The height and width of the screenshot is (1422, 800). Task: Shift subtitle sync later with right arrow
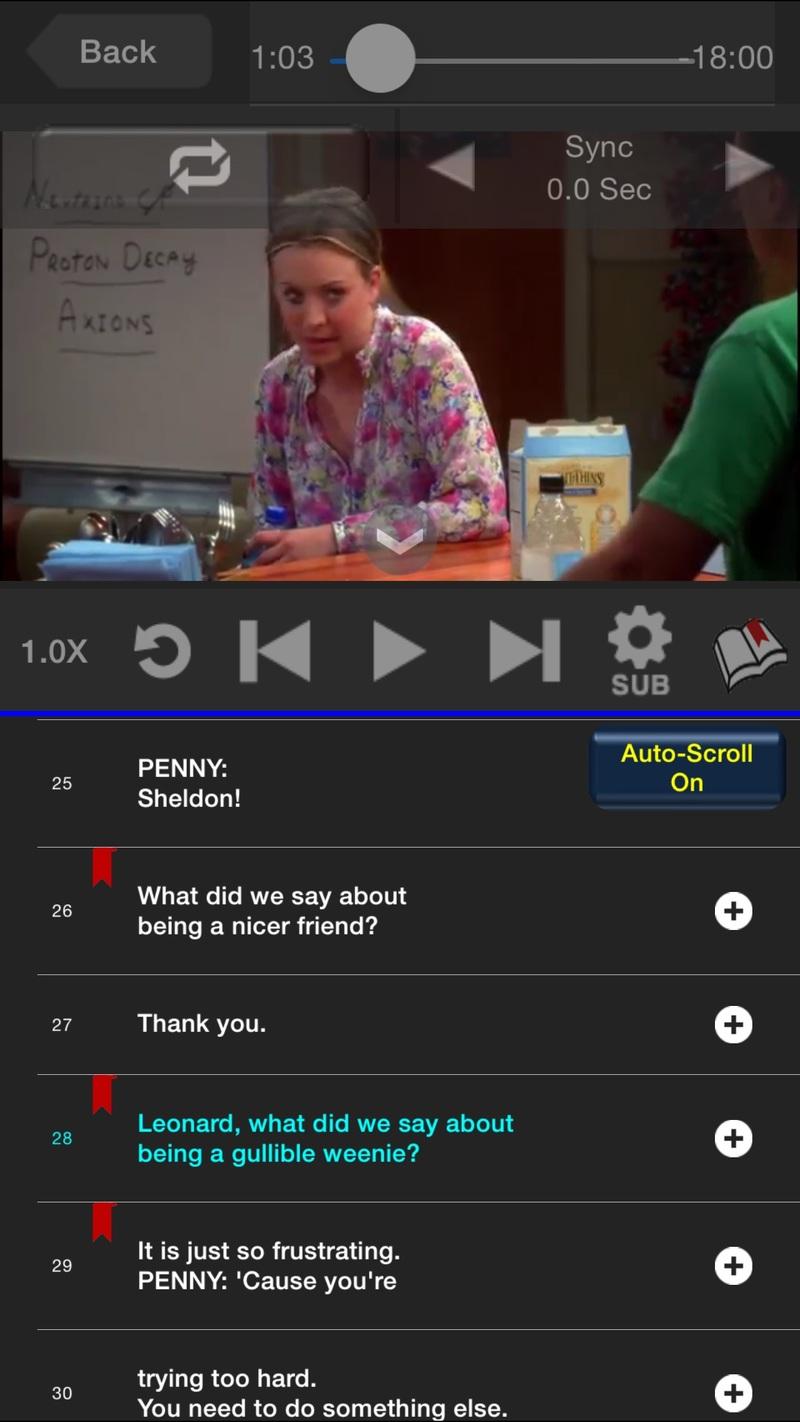(748, 167)
